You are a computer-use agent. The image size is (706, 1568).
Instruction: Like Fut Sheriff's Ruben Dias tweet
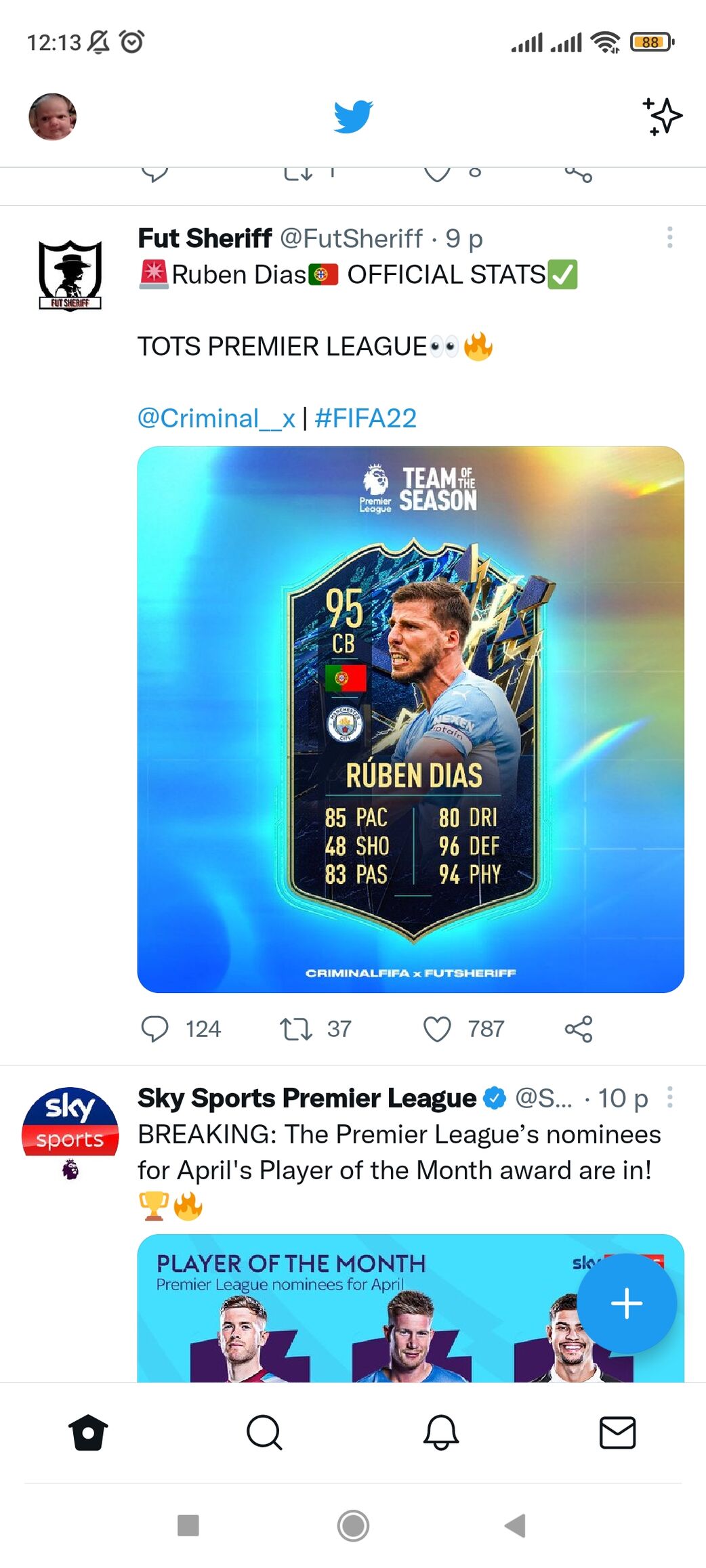pyautogui.click(x=437, y=1028)
